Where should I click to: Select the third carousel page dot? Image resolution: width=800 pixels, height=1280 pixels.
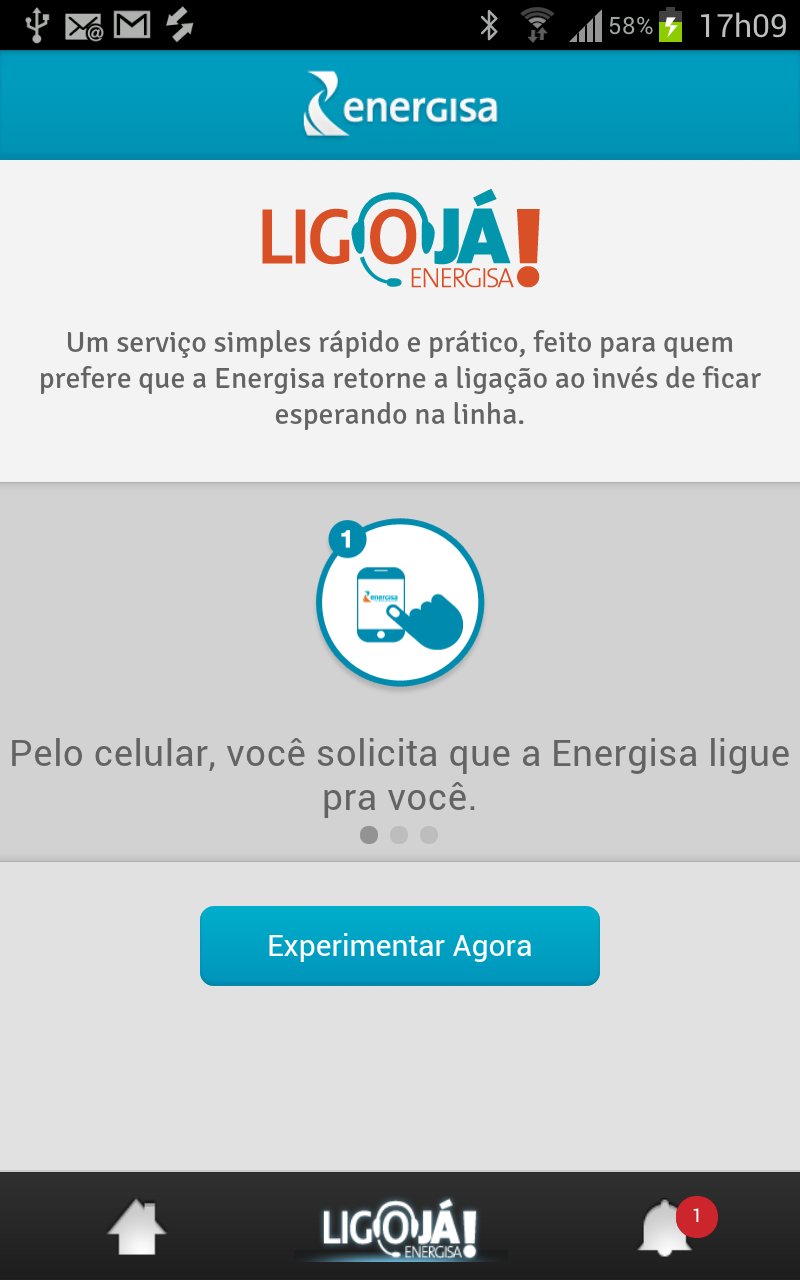(x=429, y=834)
